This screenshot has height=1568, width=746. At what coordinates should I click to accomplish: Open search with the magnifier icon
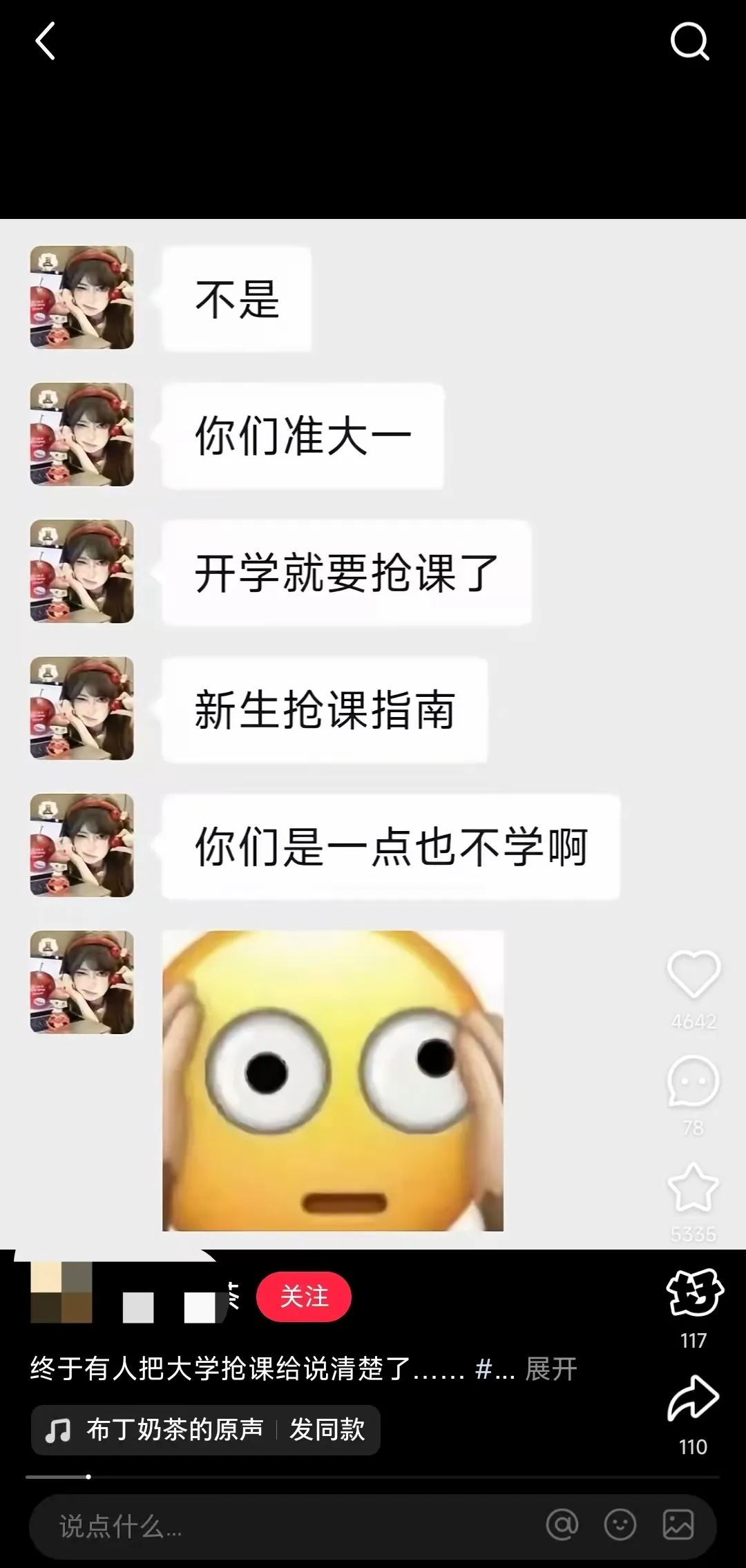(689, 41)
